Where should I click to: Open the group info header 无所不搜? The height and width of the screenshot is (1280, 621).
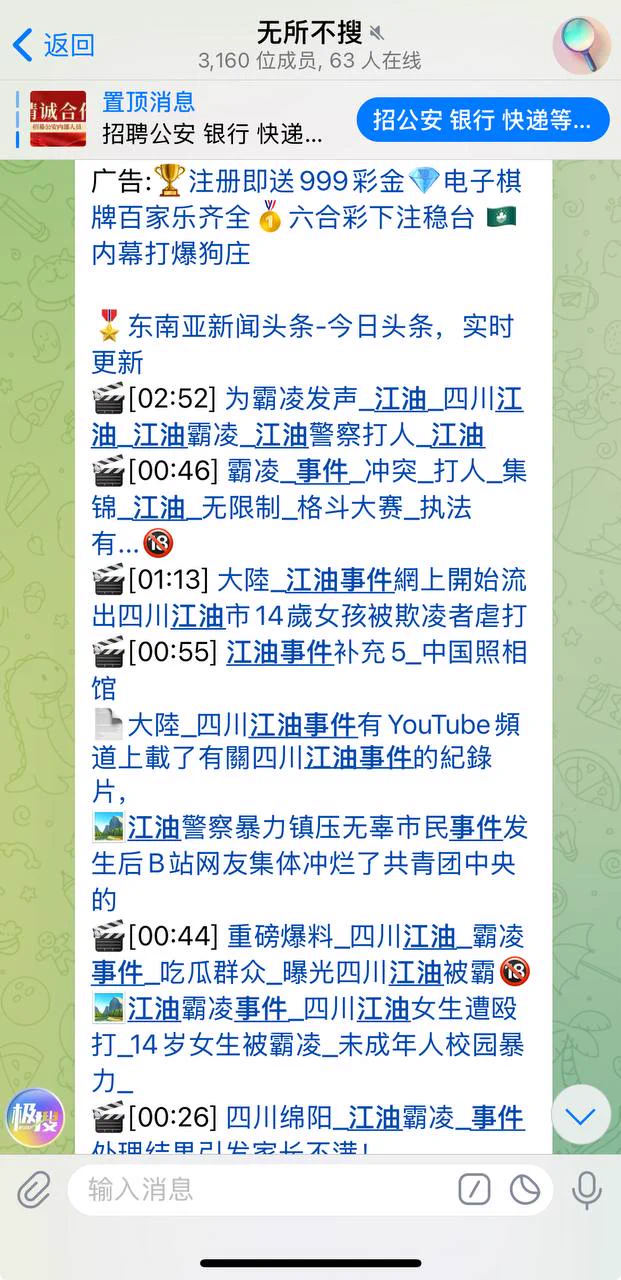tap(310, 45)
